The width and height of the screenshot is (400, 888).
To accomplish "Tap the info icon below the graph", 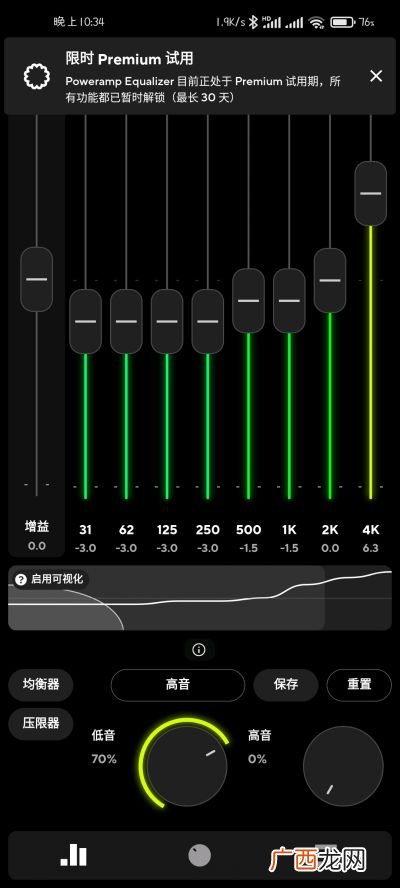I will (x=199, y=650).
